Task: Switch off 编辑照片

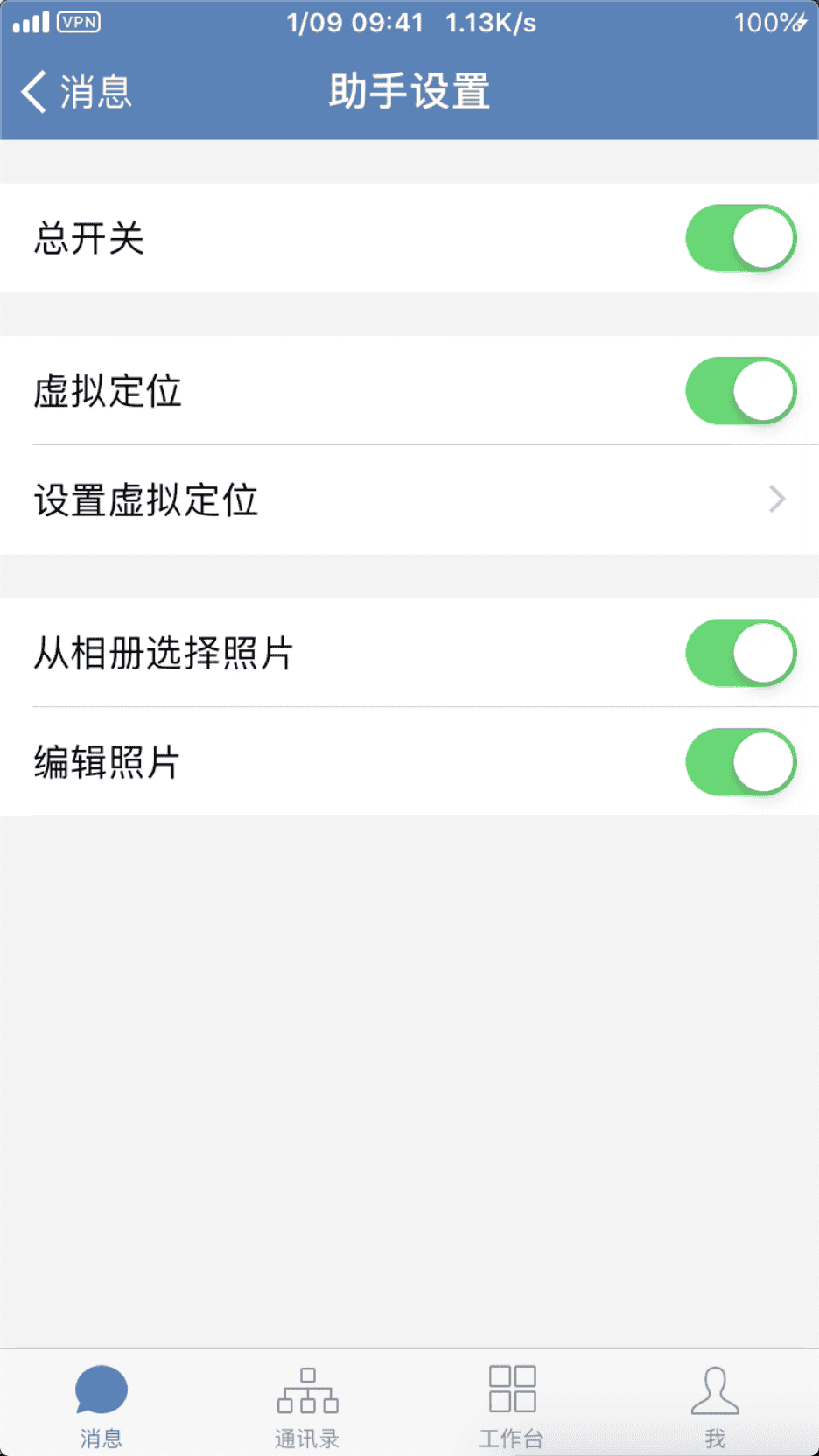Action: [740, 762]
